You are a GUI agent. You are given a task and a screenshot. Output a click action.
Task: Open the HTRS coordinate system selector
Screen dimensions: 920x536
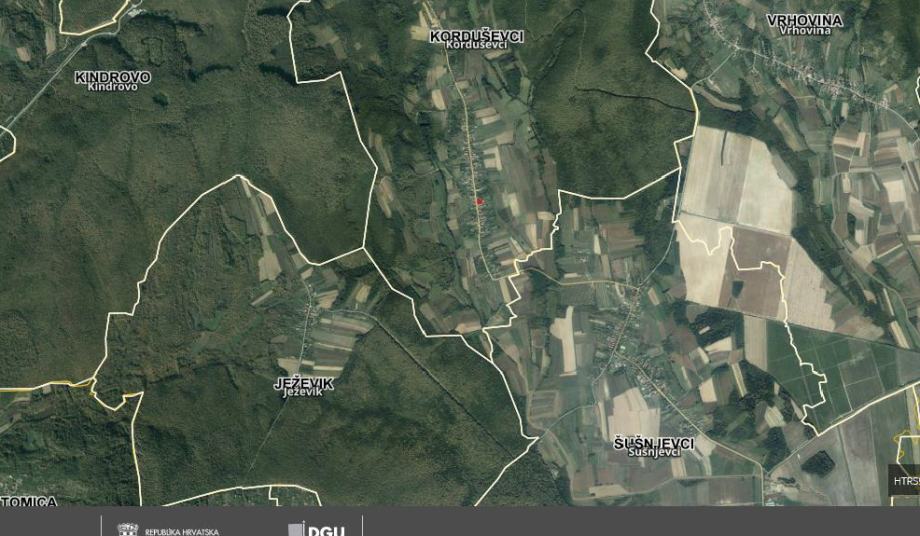[x=905, y=481]
